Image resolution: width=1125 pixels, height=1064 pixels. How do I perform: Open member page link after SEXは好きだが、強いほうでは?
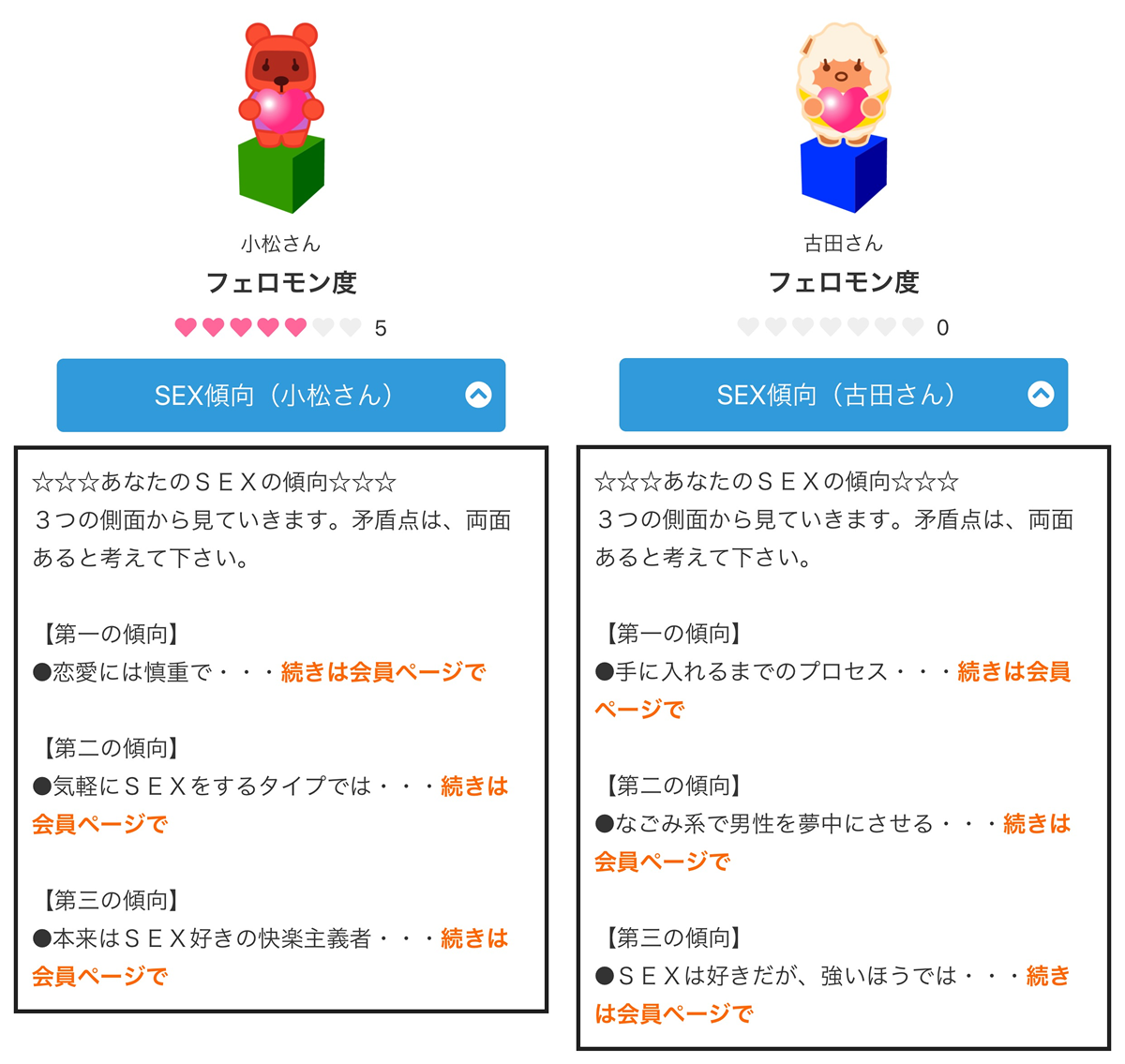[x=1047, y=976]
